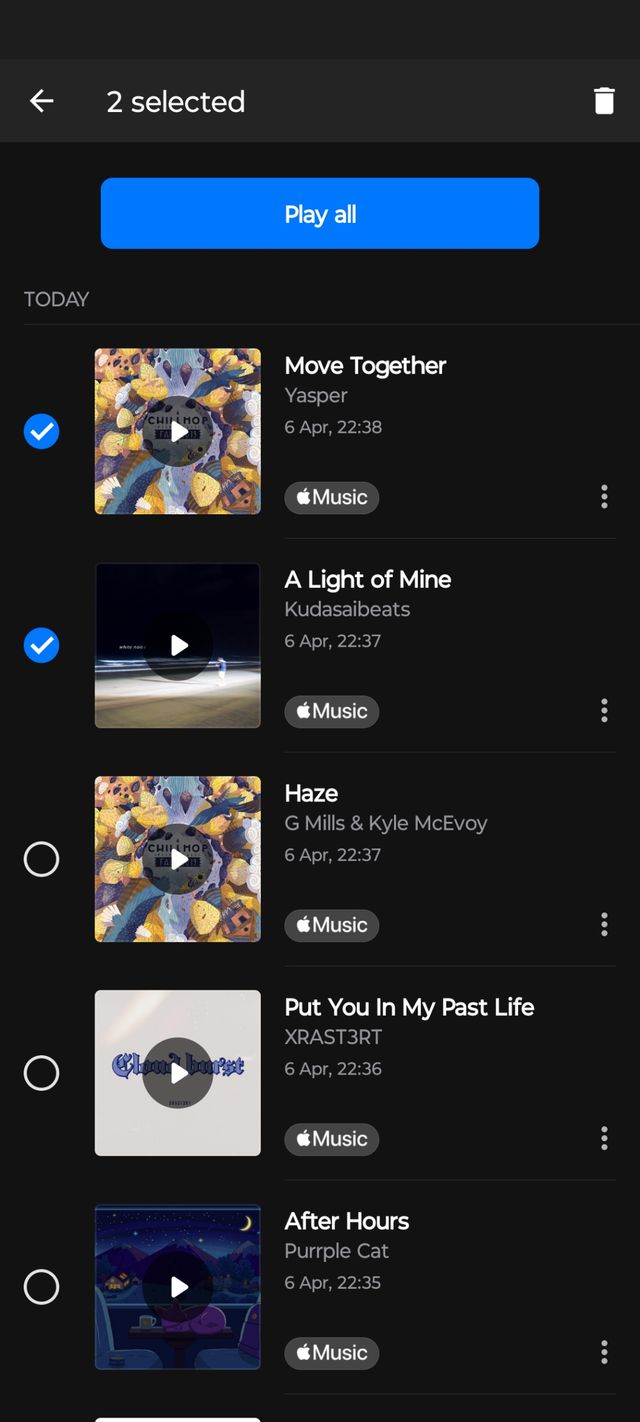This screenshot has height=1422, width=640.
Task: Check the After Hours song
Action: click(41, 1287)
